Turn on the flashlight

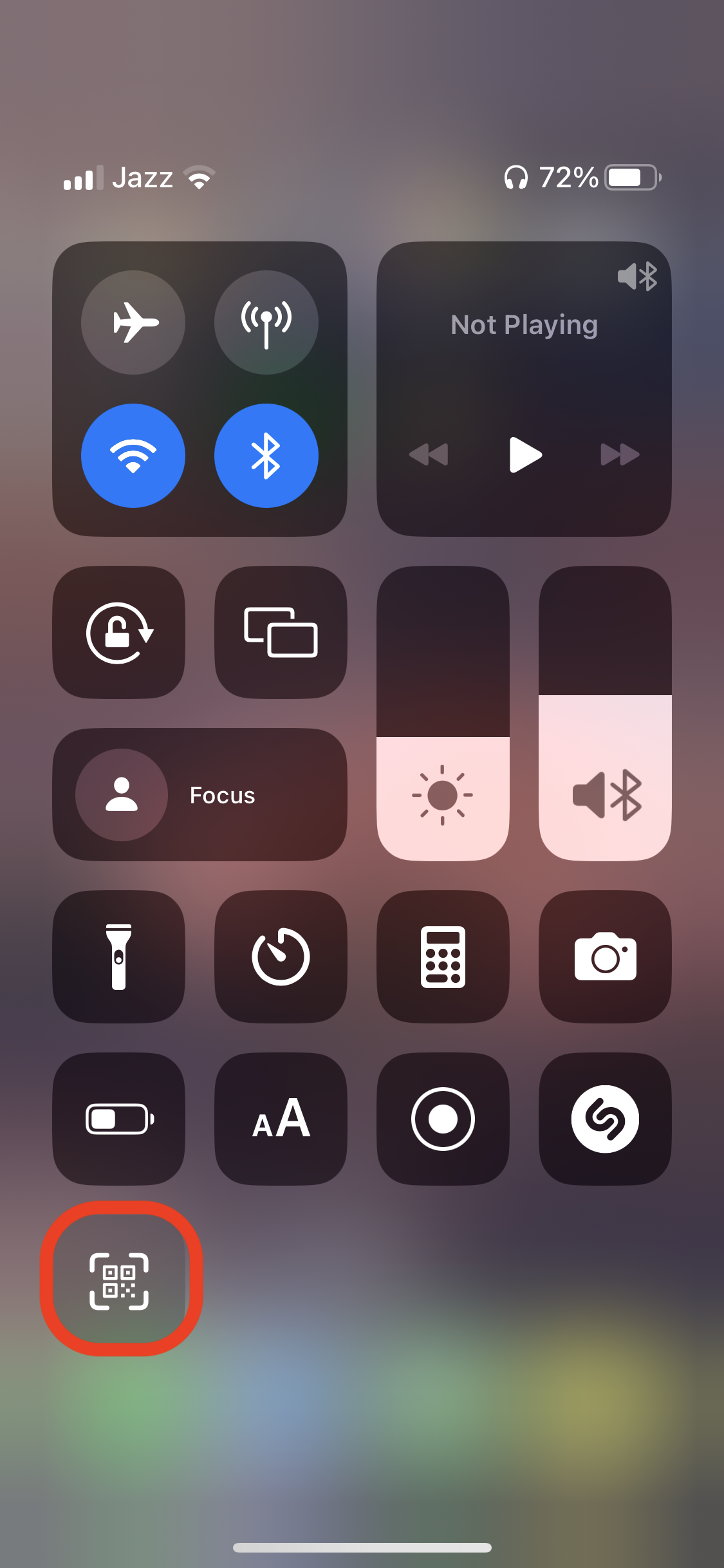[x=119, y=957]
